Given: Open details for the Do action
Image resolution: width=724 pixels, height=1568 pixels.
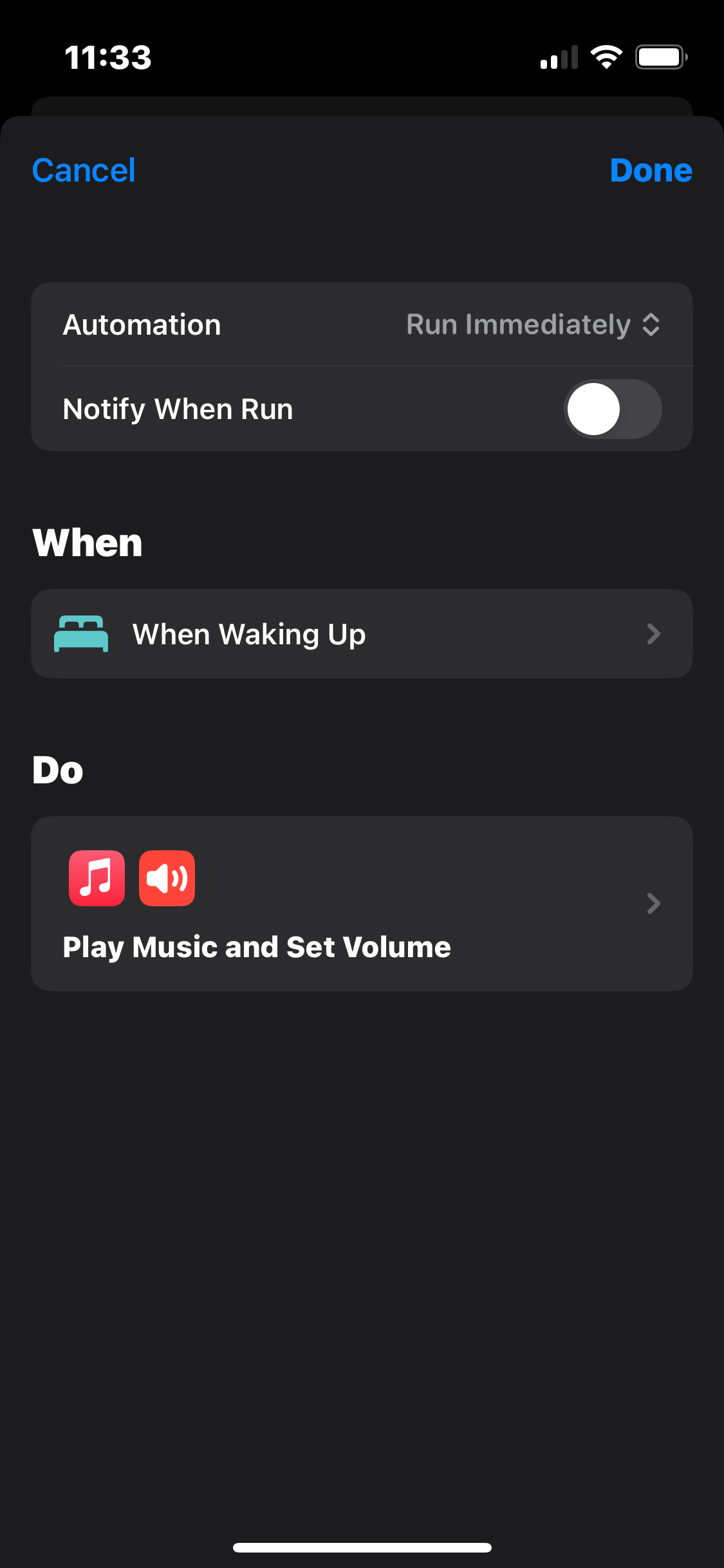Looking at the screenshot, I should 653,903.
